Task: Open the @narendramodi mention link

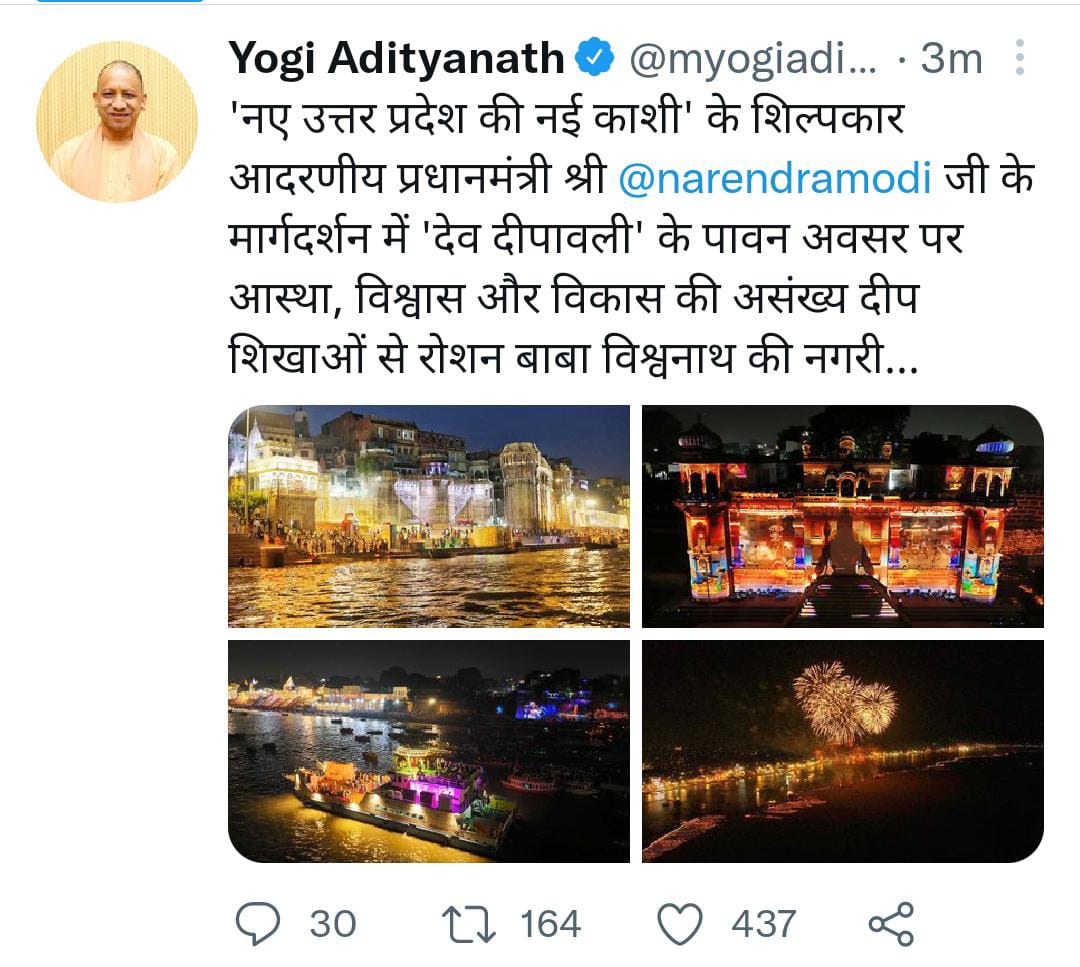Action: 775,180
